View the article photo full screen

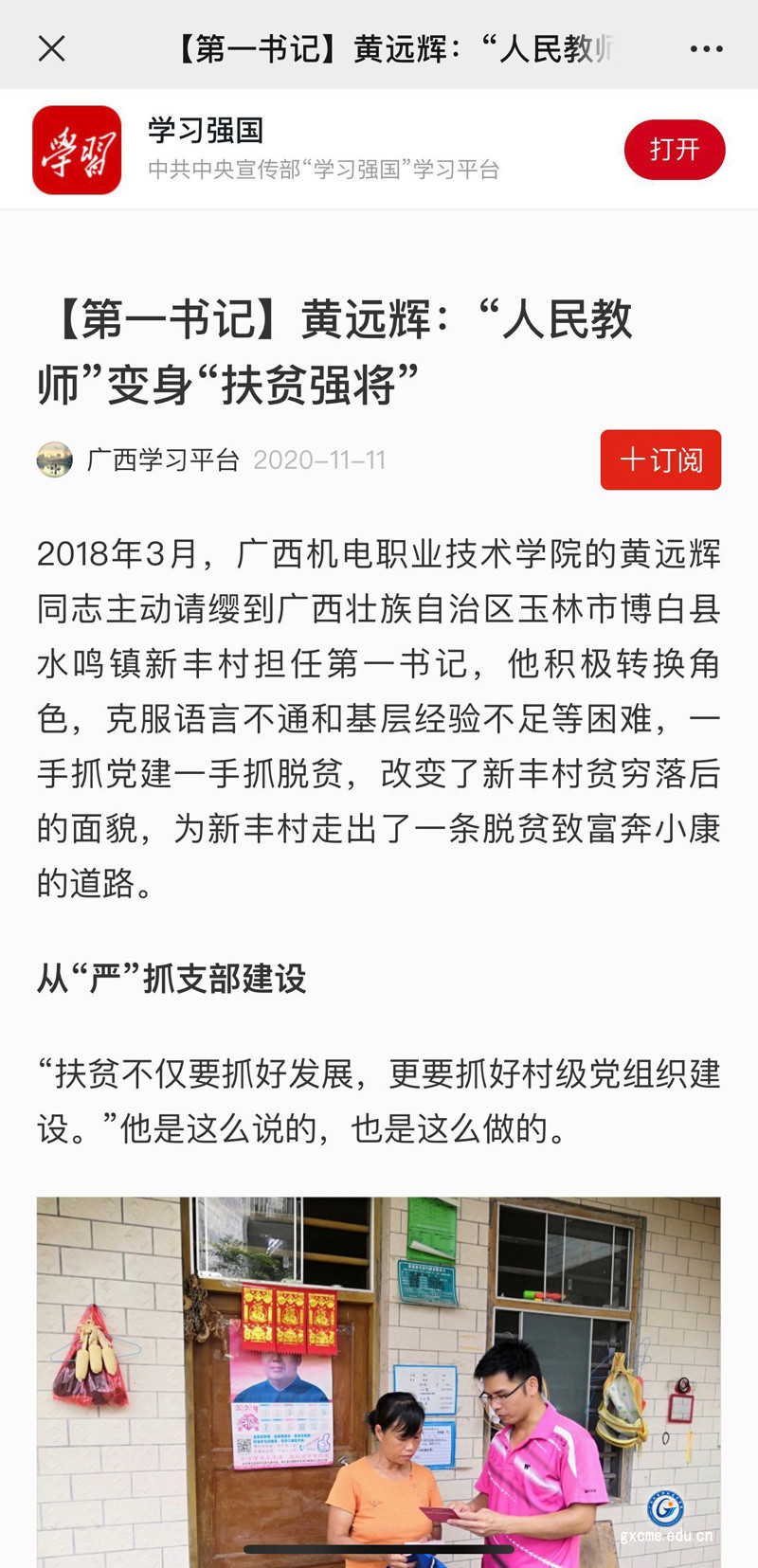(x=378, y=1374)
